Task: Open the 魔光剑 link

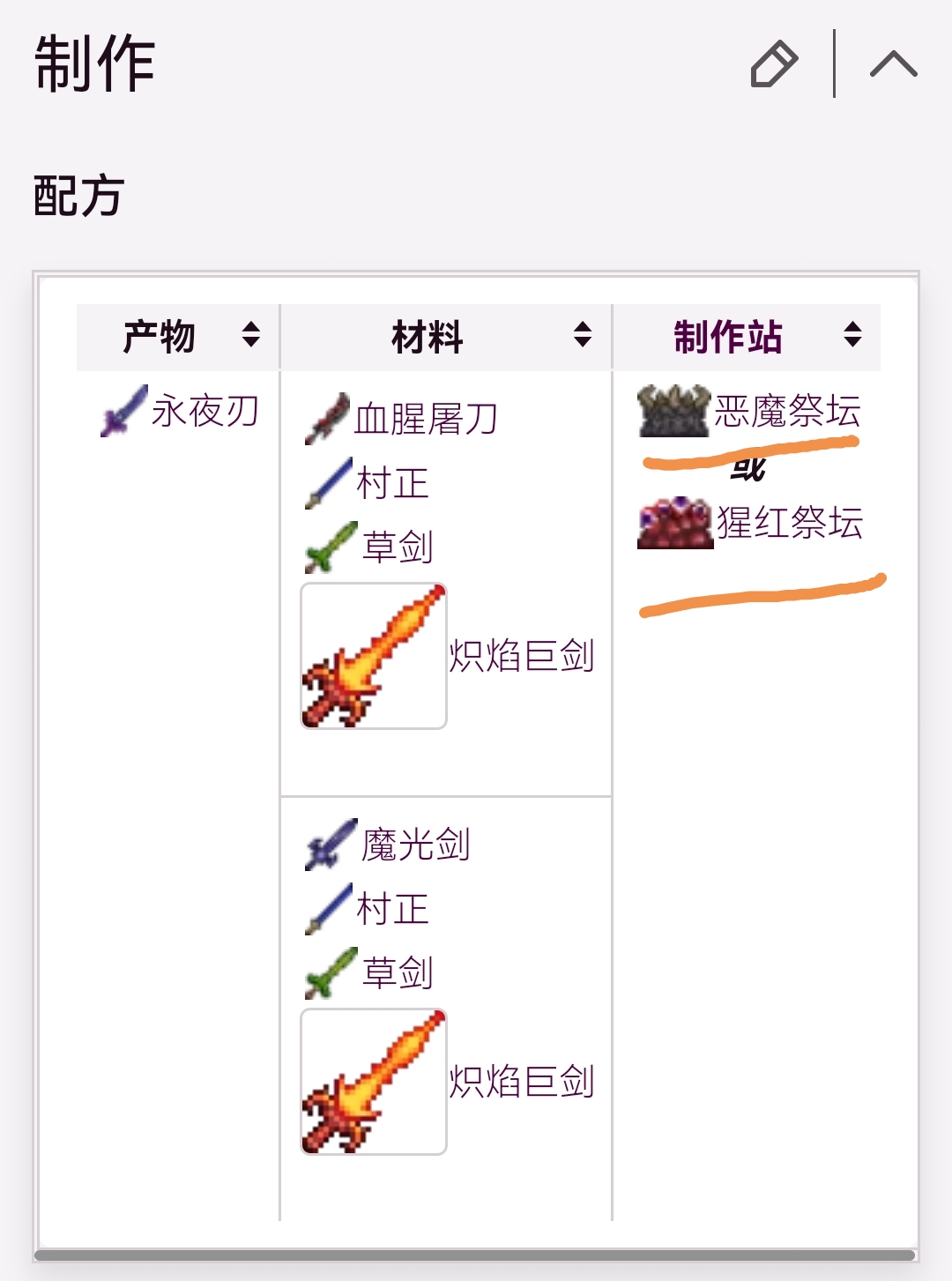Action: click(415, 845)
